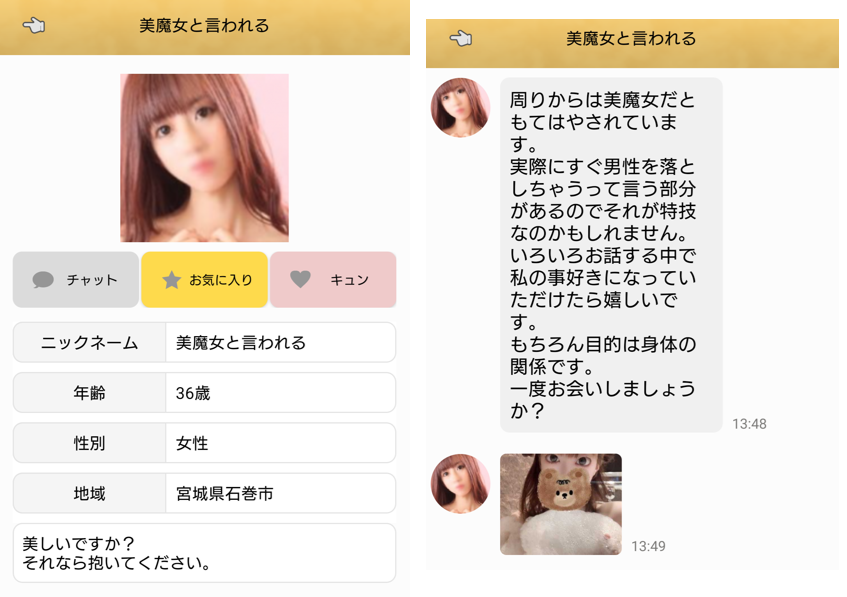The image size is (847, 597).
Task: Open the sender's avatar beside the long text message
Action: pyautogui.click(x=460, y=107)
